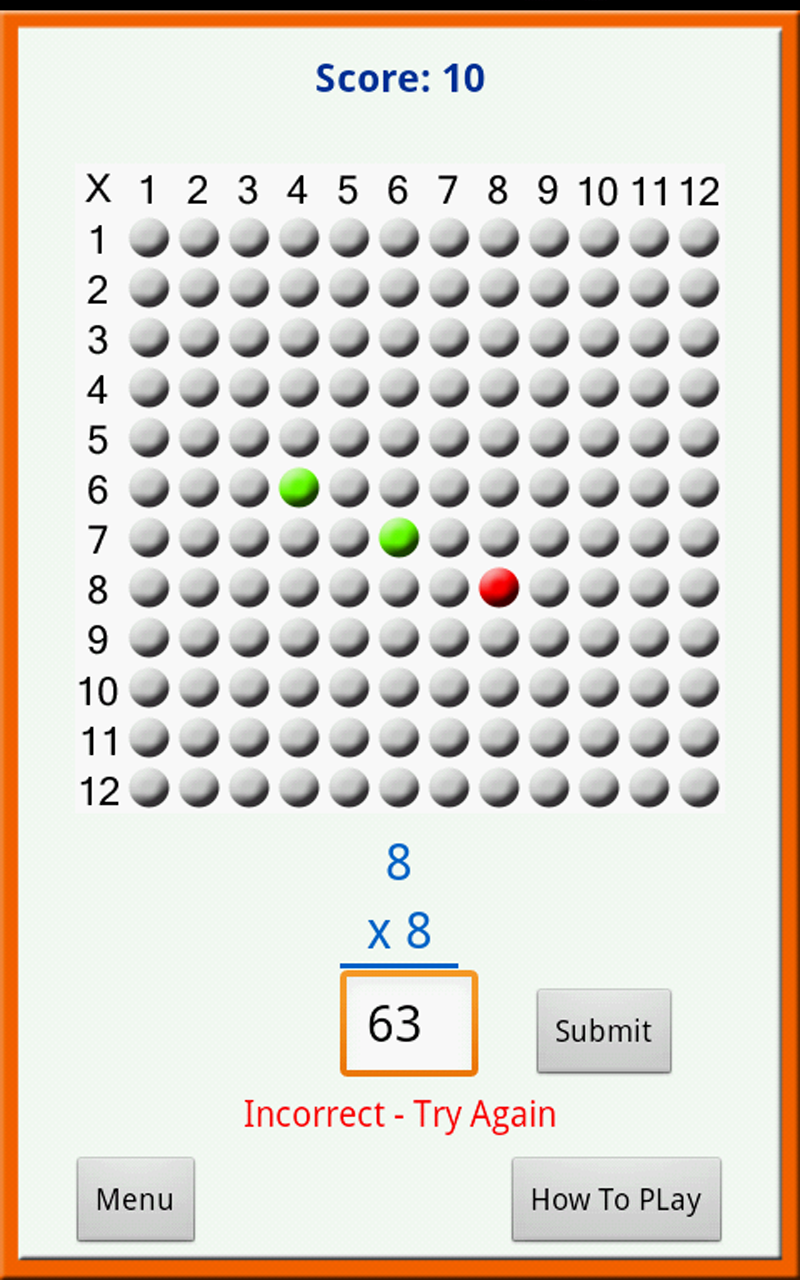Select the X label in the grid corner
800x1280 pixels.
97,190
